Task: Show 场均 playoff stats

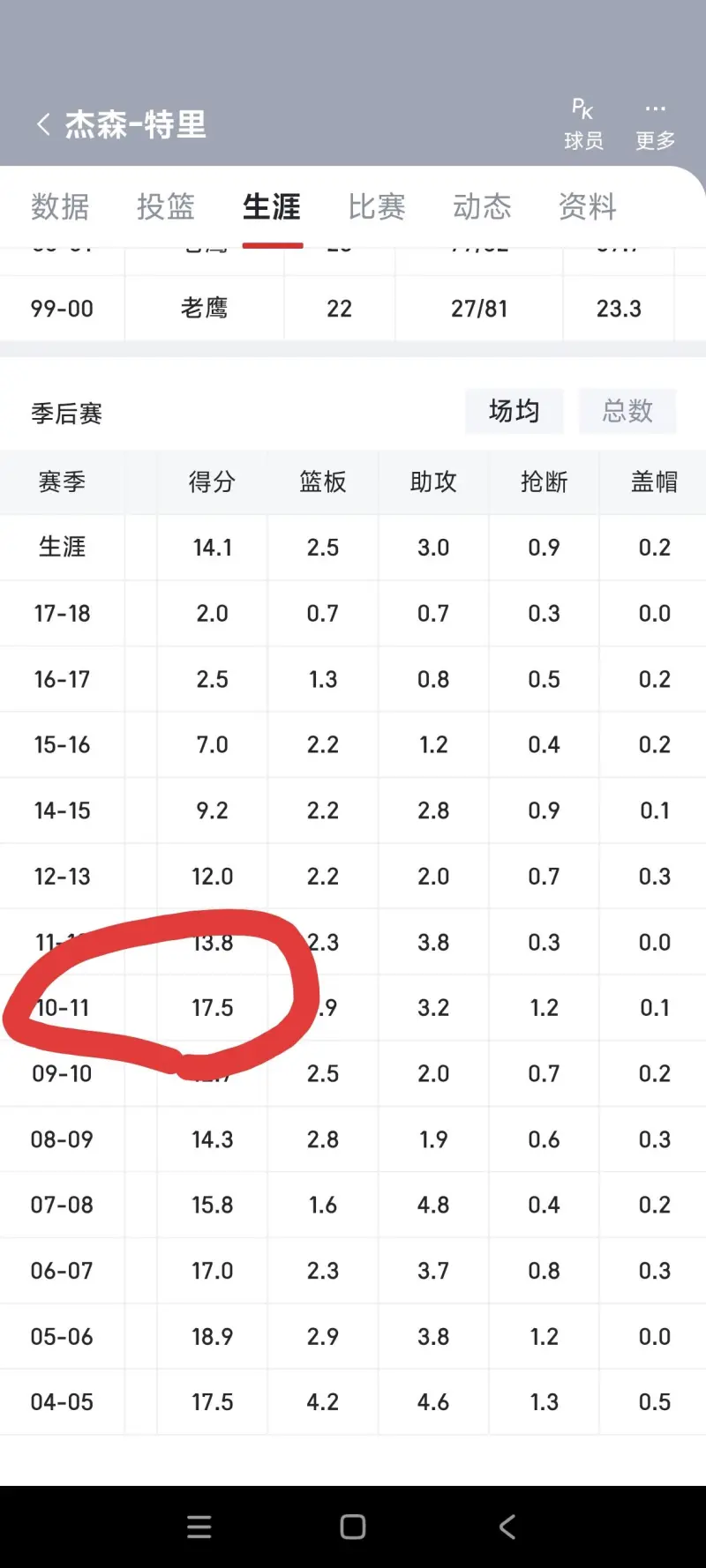Action: coord(514,411)
